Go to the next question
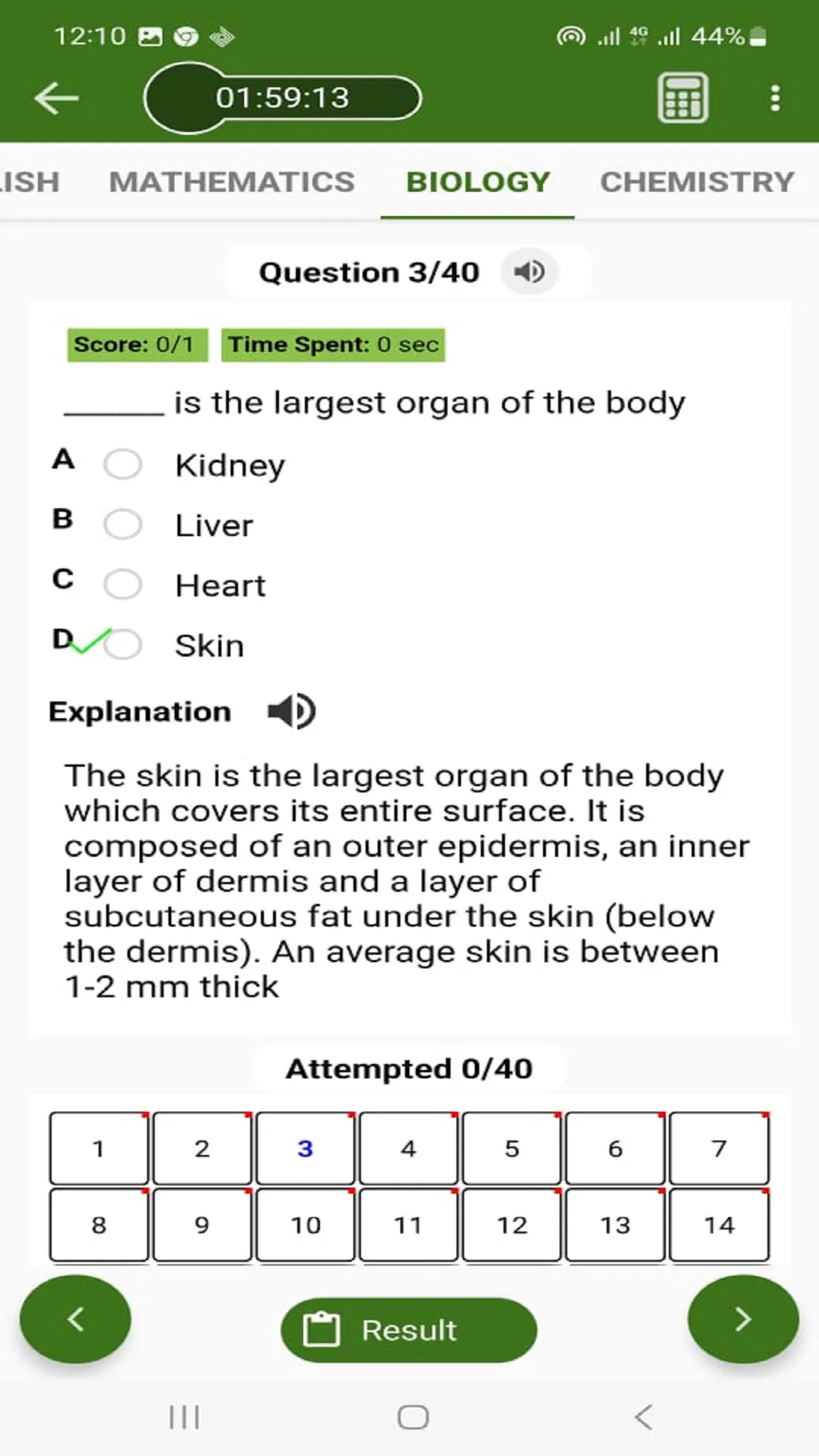This screenshot has width=819, height=1456. point(742,1319)
